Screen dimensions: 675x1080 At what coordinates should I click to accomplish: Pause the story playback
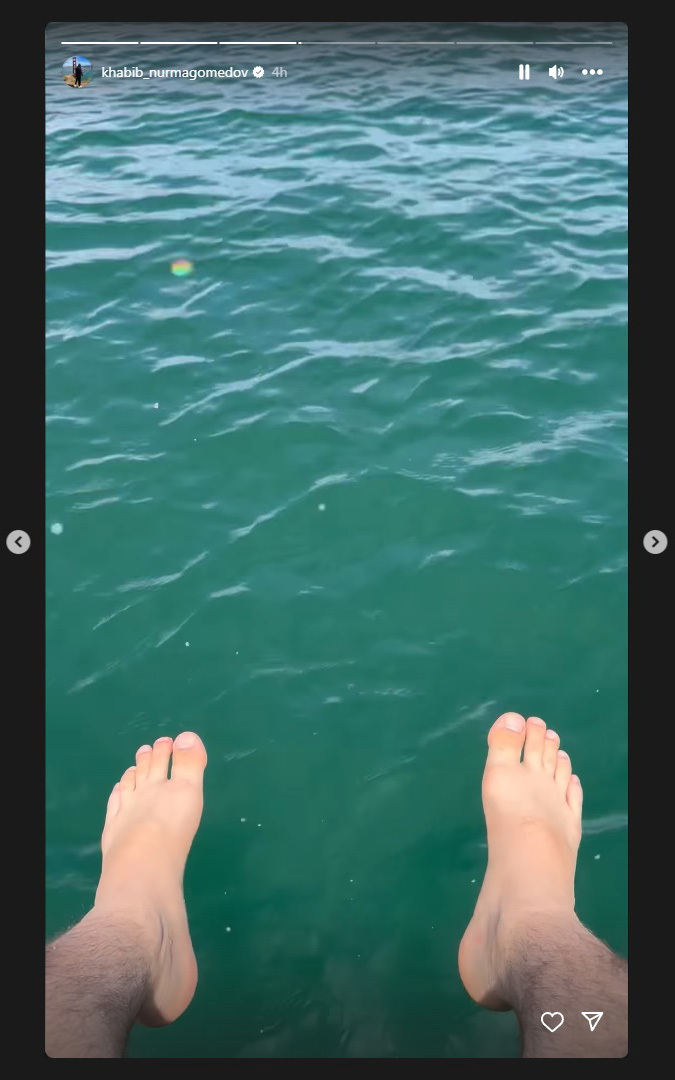[x=524, y=72]
